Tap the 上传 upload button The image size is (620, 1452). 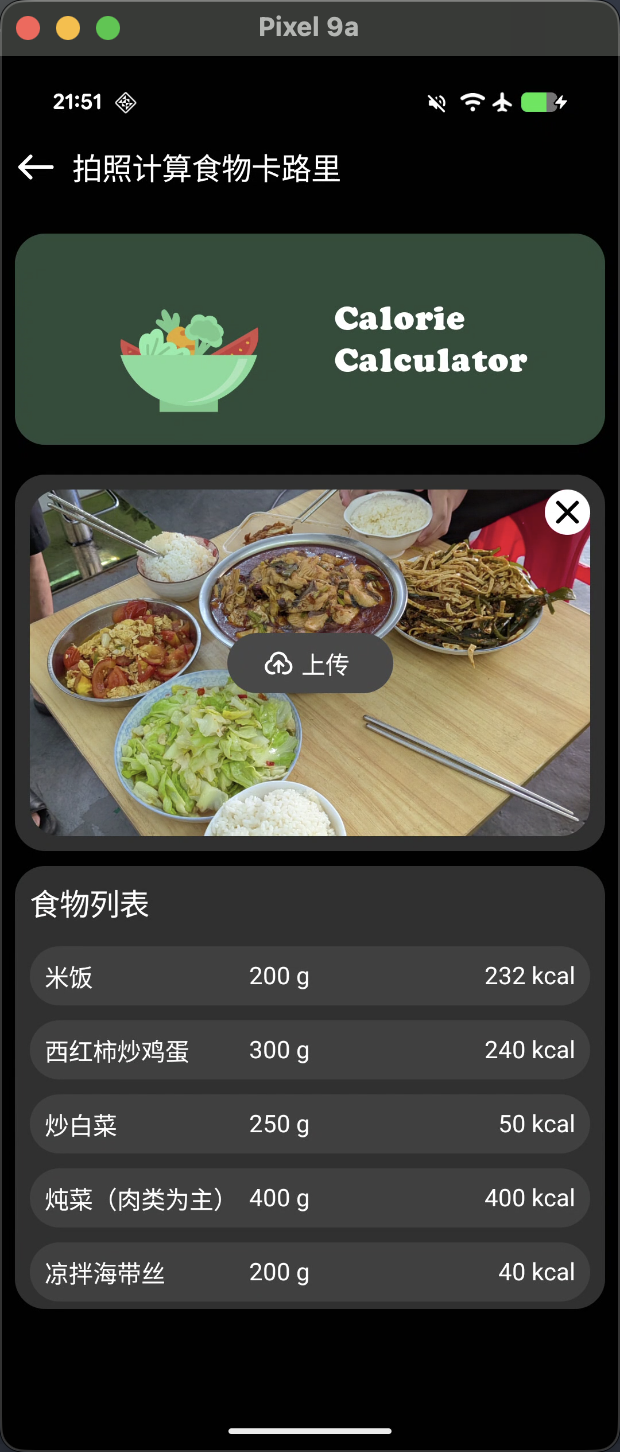coord(310,664)
